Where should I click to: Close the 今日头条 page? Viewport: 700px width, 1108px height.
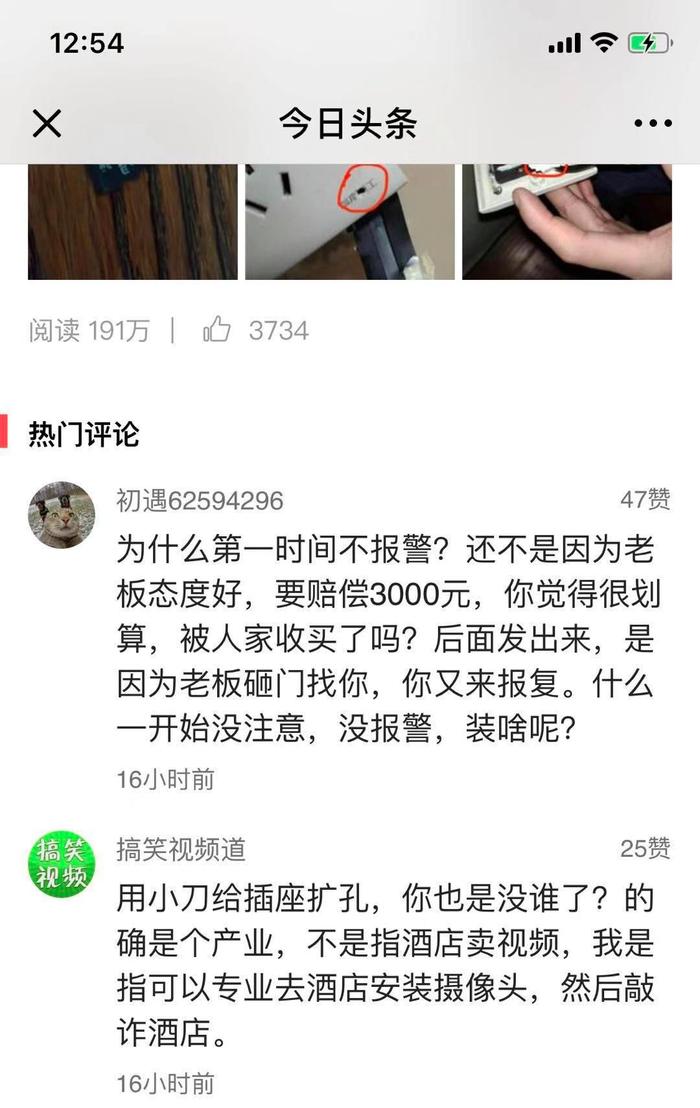click(47, 124)
